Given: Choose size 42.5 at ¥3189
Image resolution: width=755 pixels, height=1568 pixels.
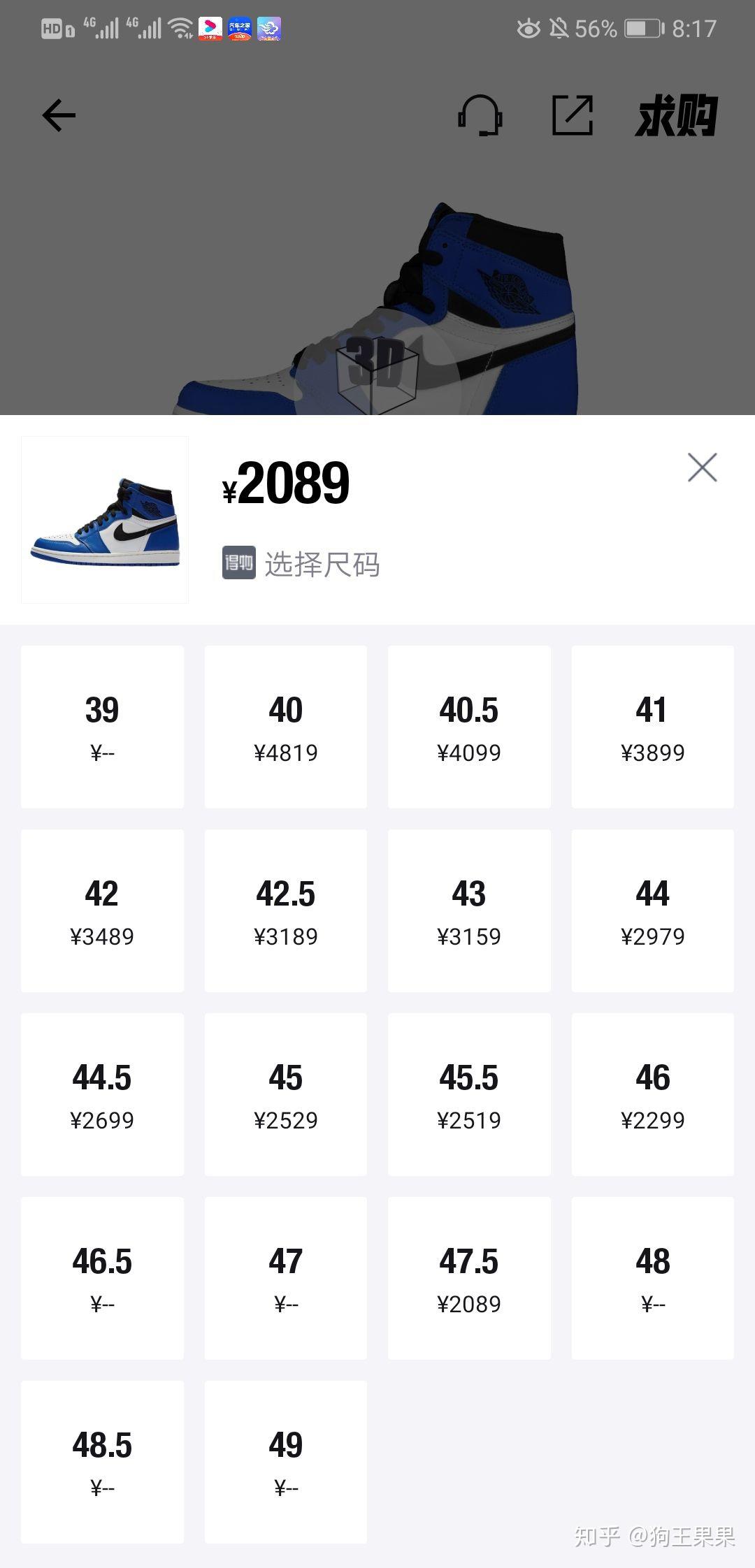Looking at the screenshot, I should 285,910.
